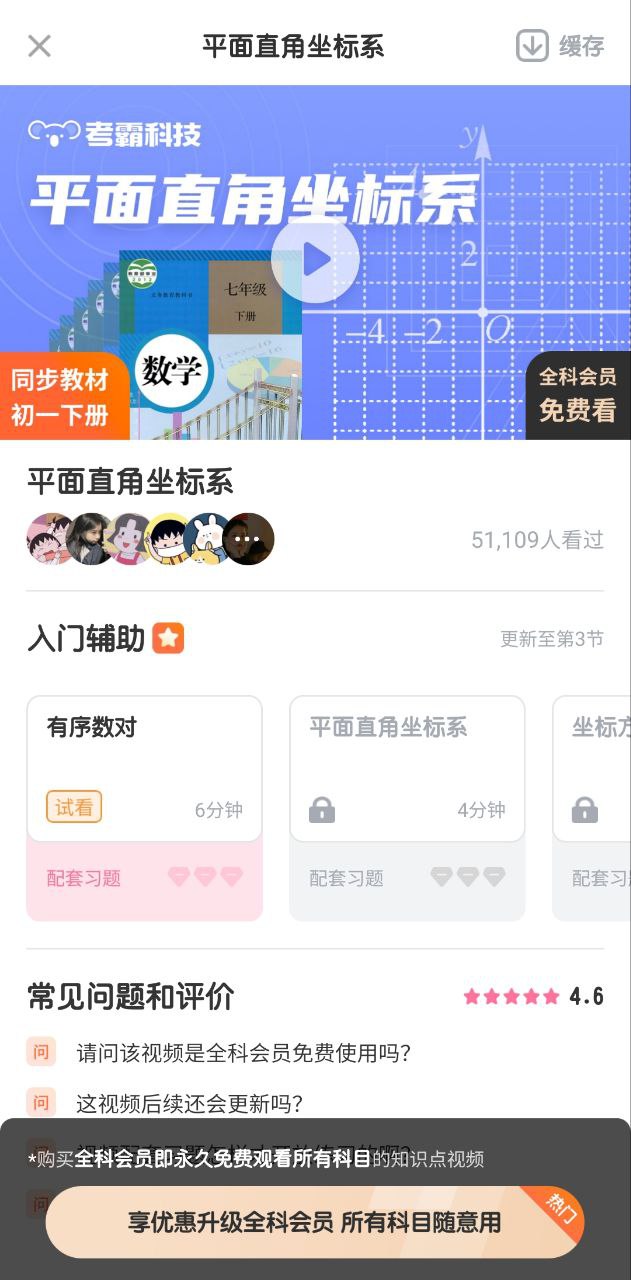The width and height of the screenshot is (631, 1280).
Task: View the 4.6 star rating reviews
Action: point(533,996)
